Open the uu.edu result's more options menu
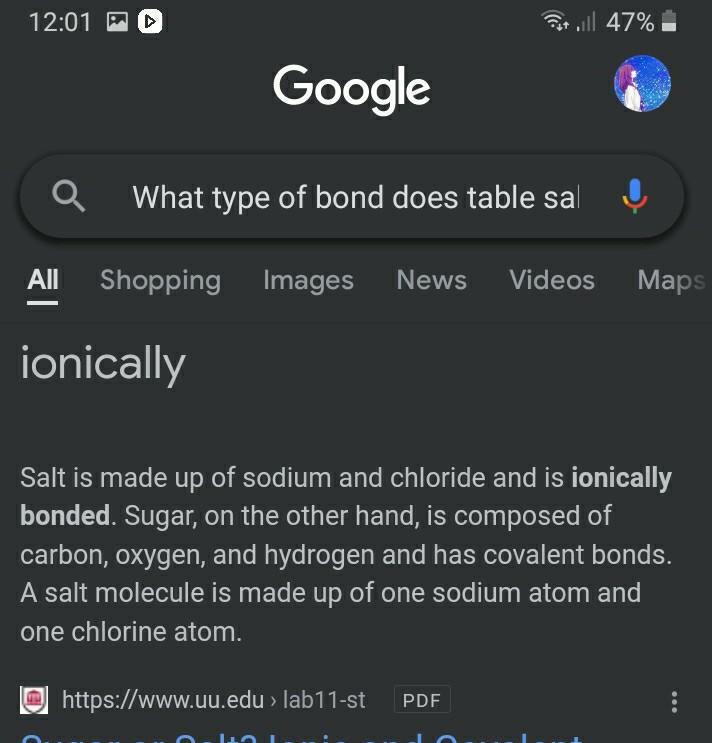Viewport: 712px width, 743px height. 674,701
